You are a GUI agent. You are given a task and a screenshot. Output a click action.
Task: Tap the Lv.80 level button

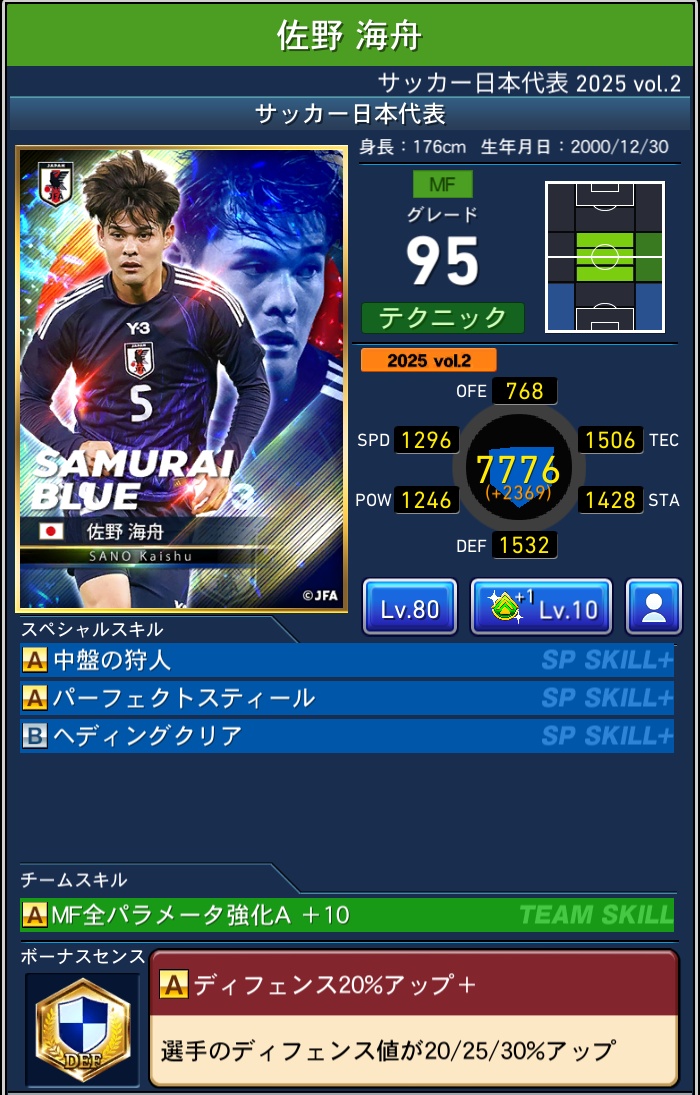click(410, 607)
